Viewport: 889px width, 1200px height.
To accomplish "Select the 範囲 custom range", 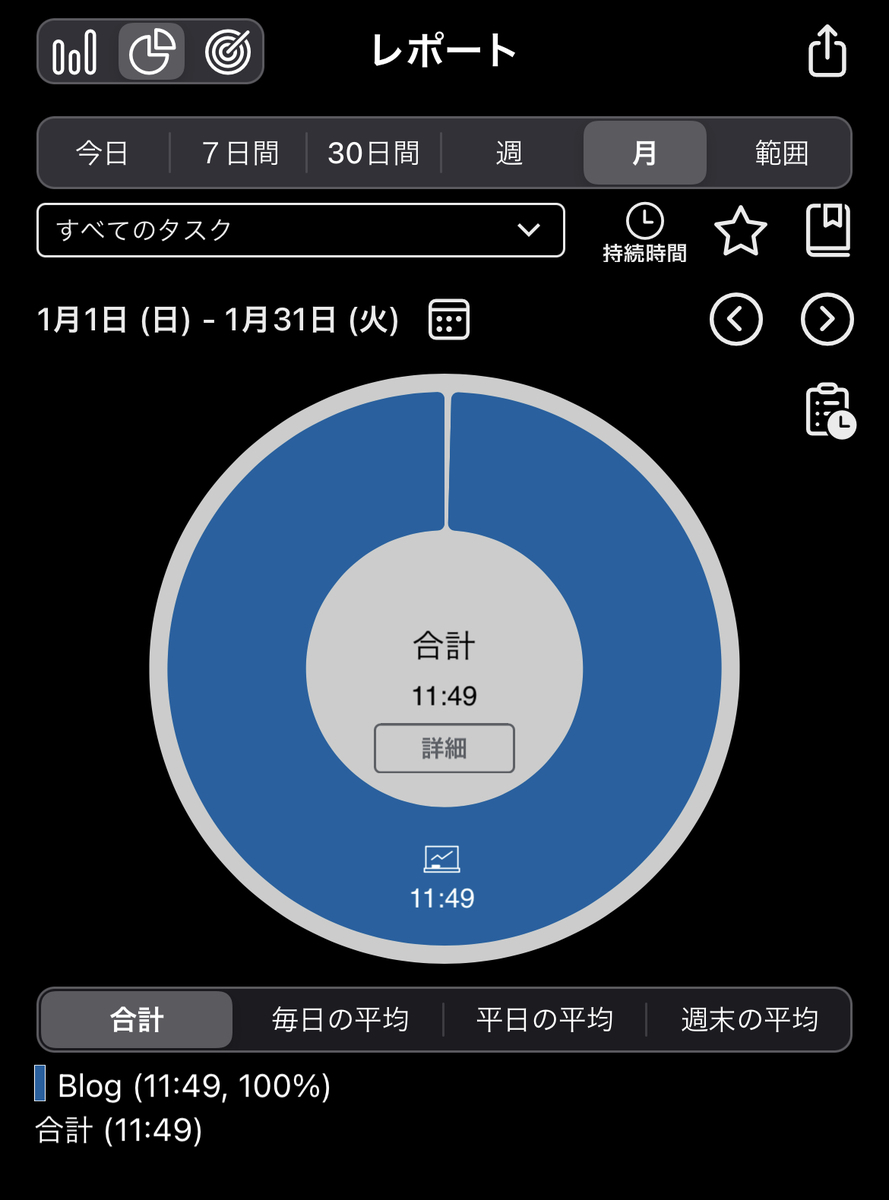I will pyautogui.click(x=781, y=154).
